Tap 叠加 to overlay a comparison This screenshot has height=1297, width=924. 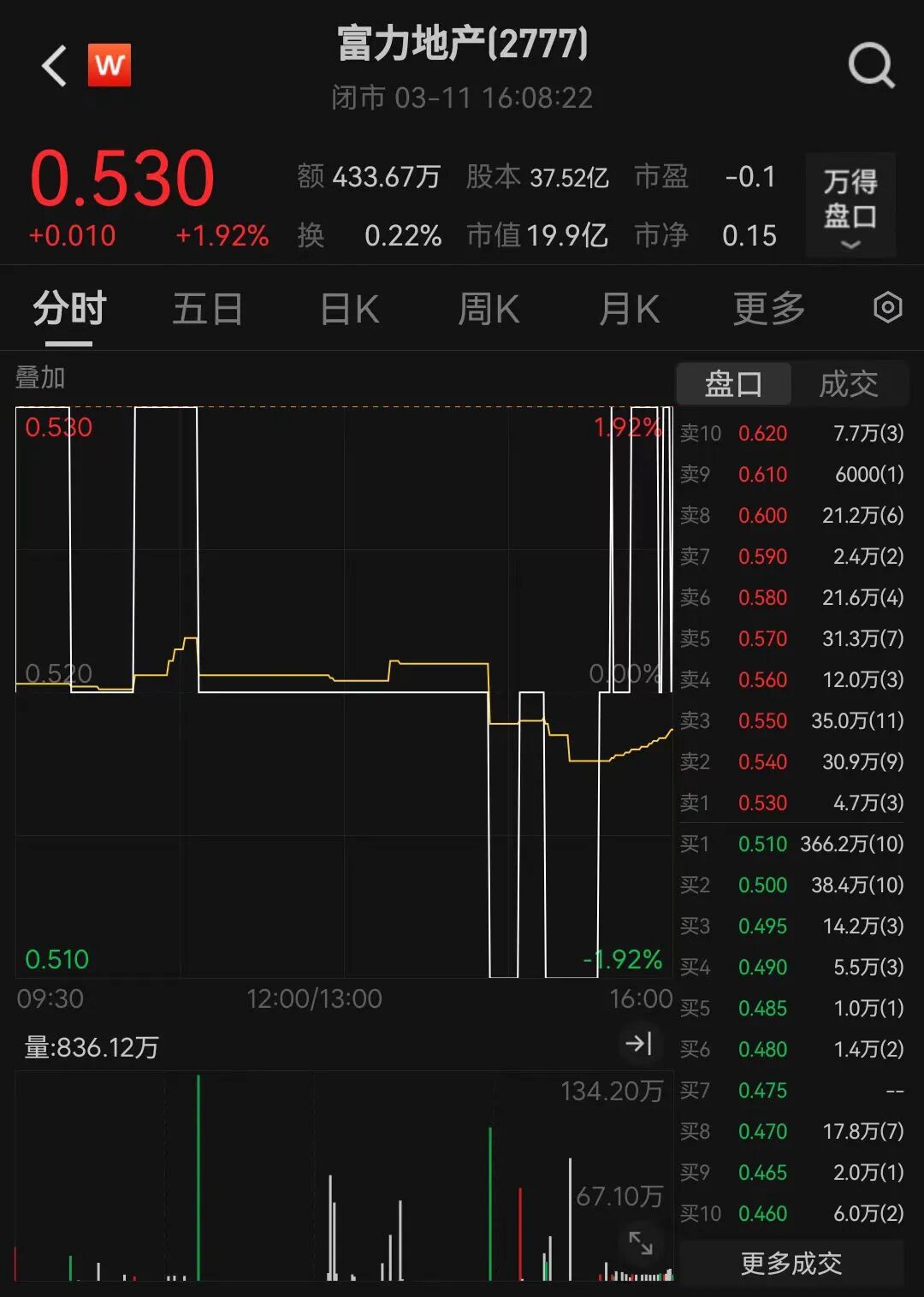click(40, 377)
